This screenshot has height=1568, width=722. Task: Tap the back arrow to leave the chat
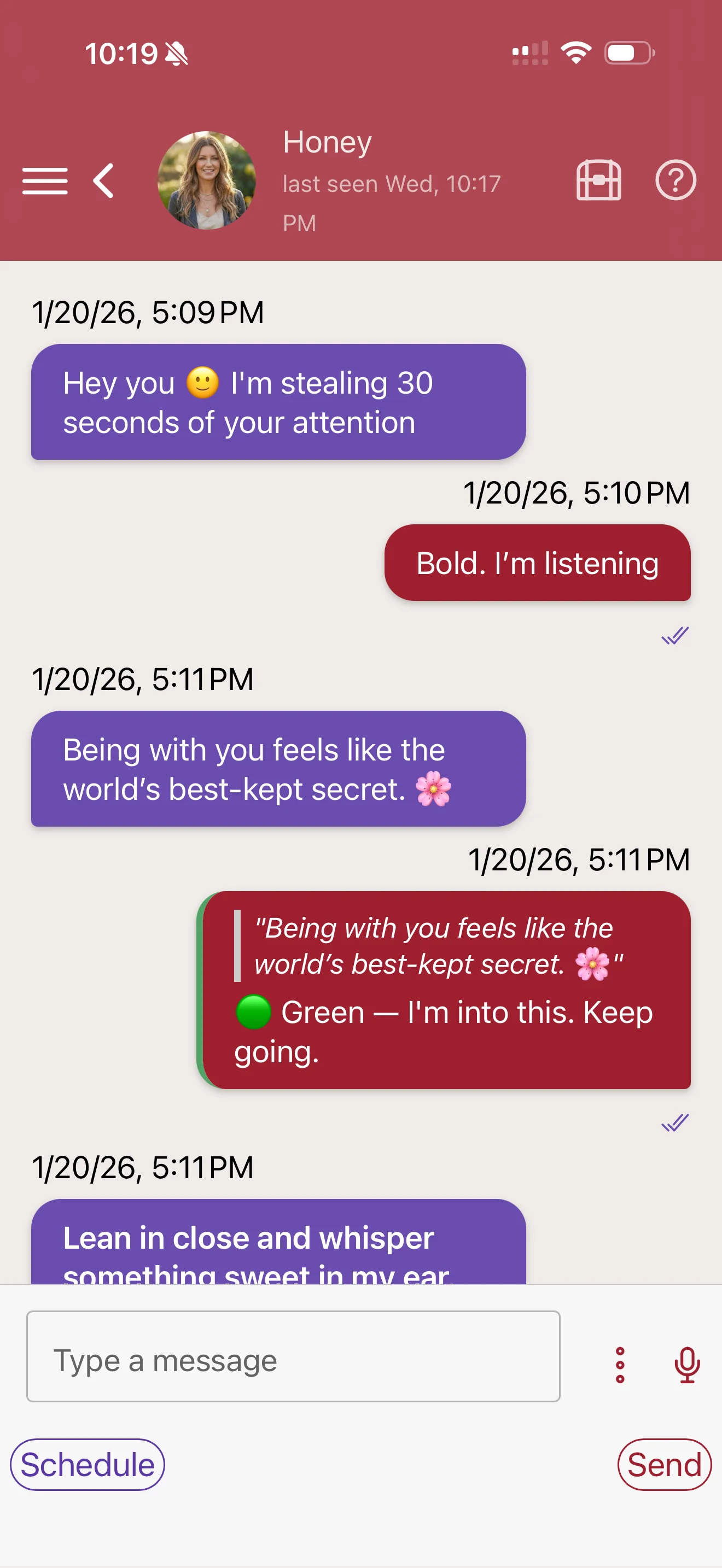point(102,179)
